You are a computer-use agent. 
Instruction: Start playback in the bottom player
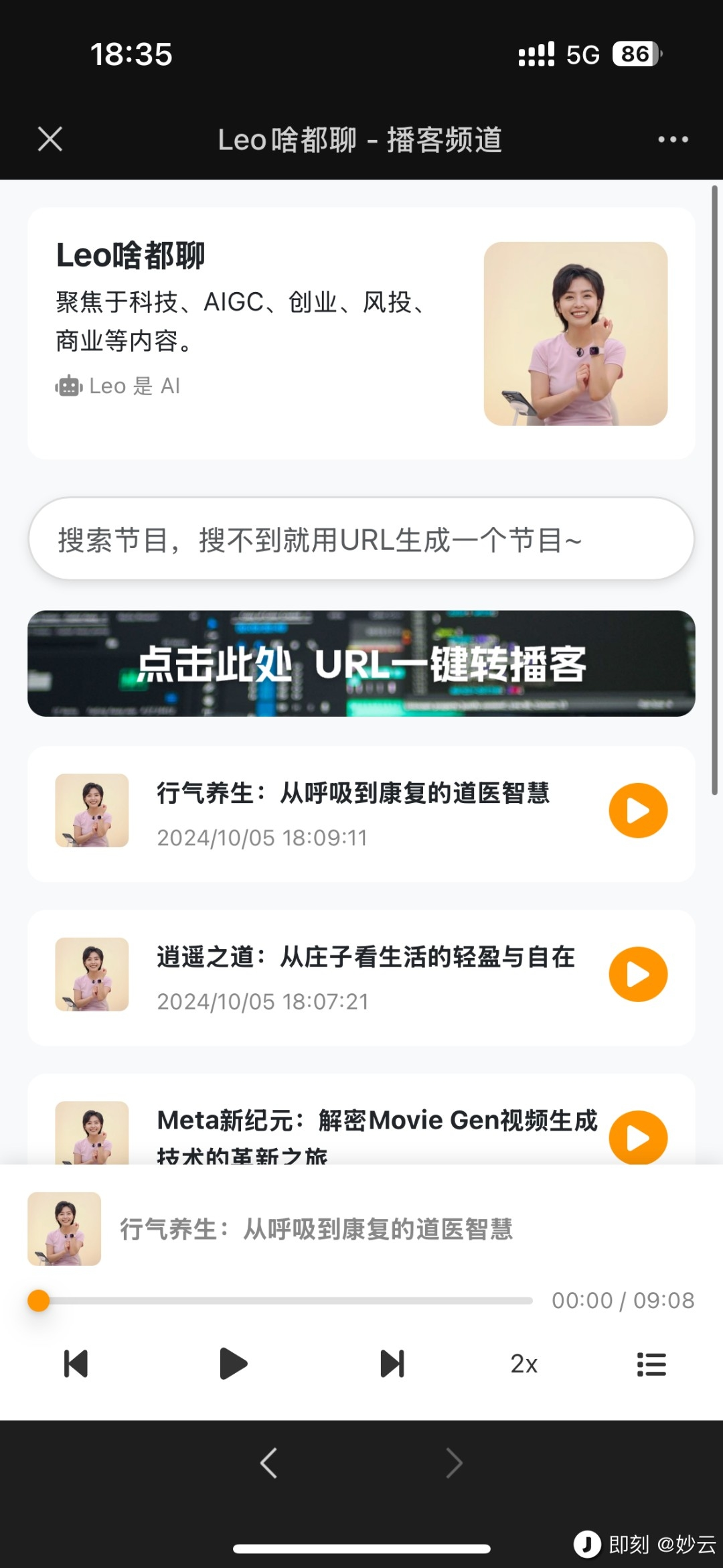[233, 1364]
